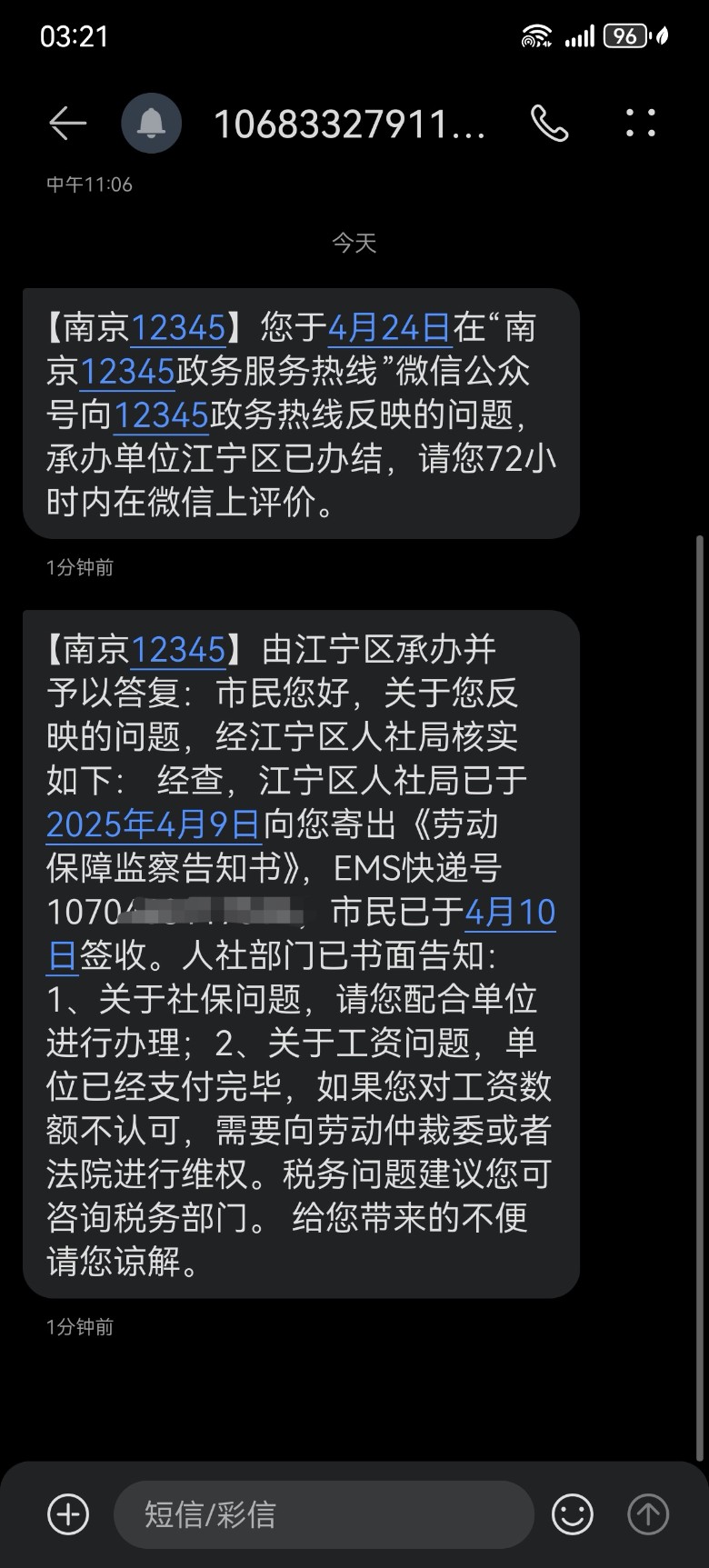Go back to the message list
Screen dimensions: 709x1568
67,123
